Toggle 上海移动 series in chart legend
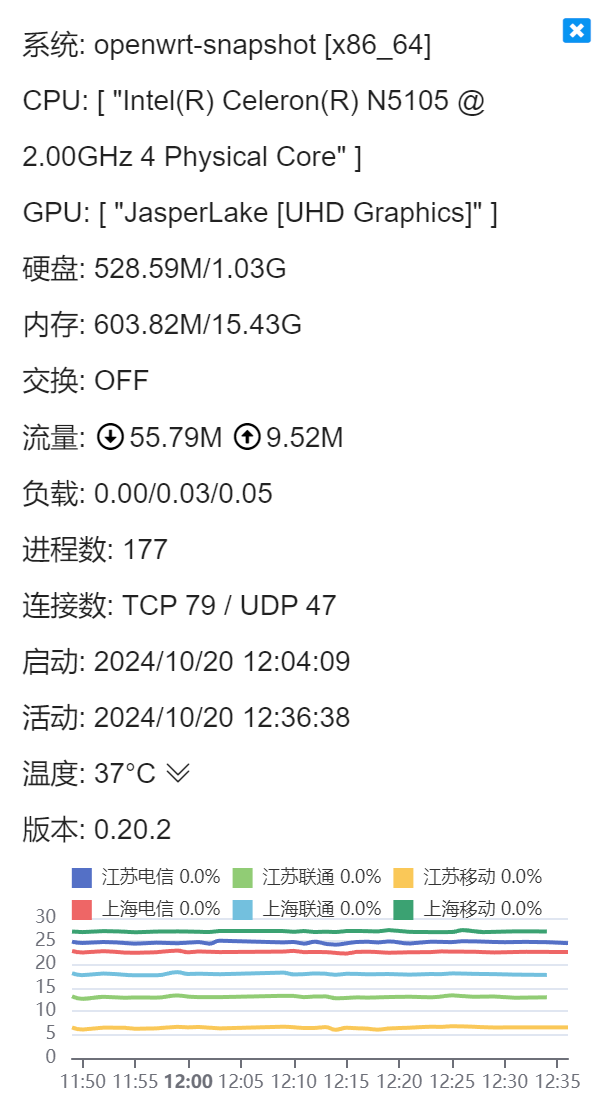Image resolution: width=612 pixels, height=1108 pixels. click(x=468, y=909)
